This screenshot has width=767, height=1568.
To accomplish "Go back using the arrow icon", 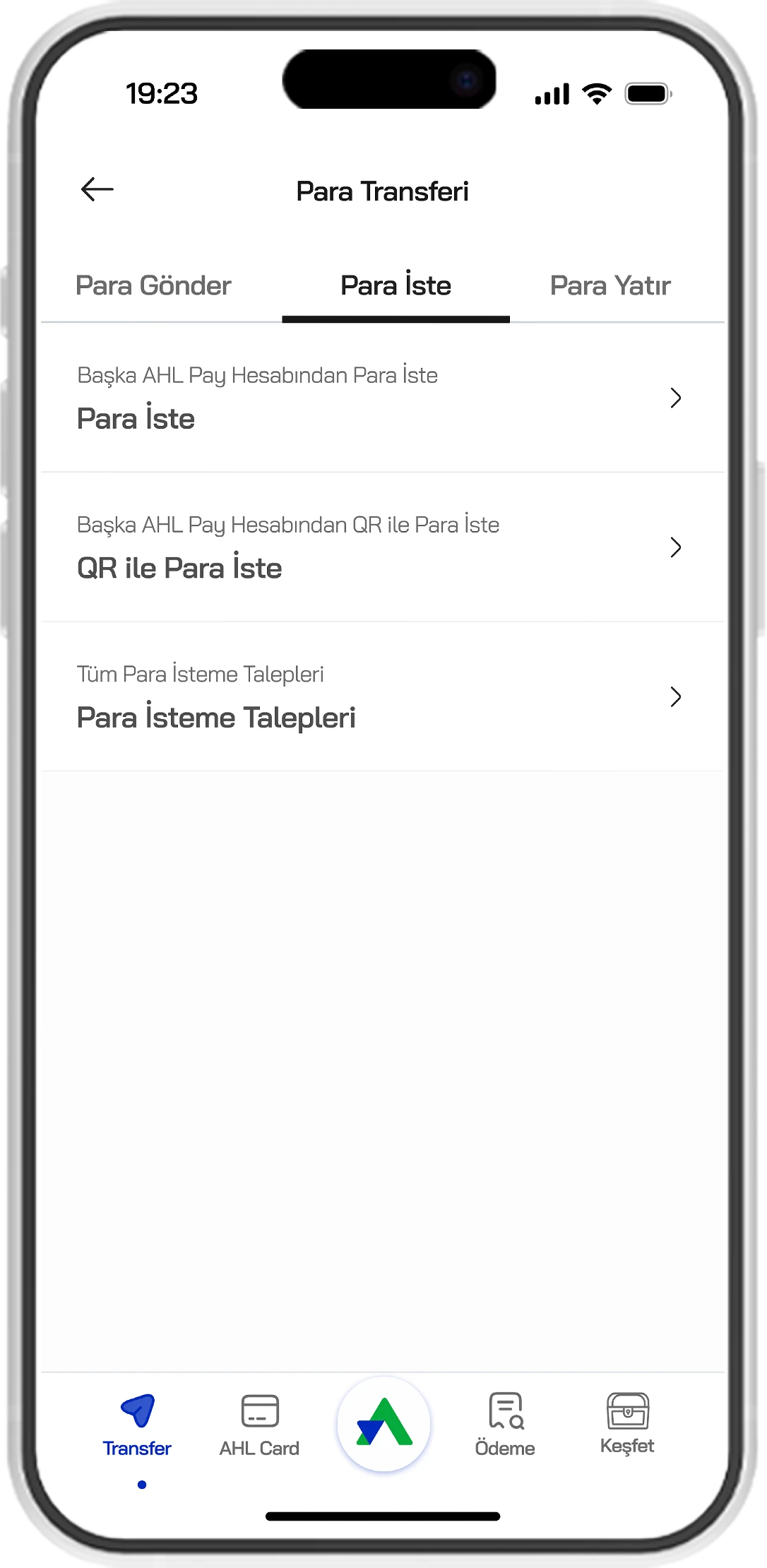I will (97, 189).
